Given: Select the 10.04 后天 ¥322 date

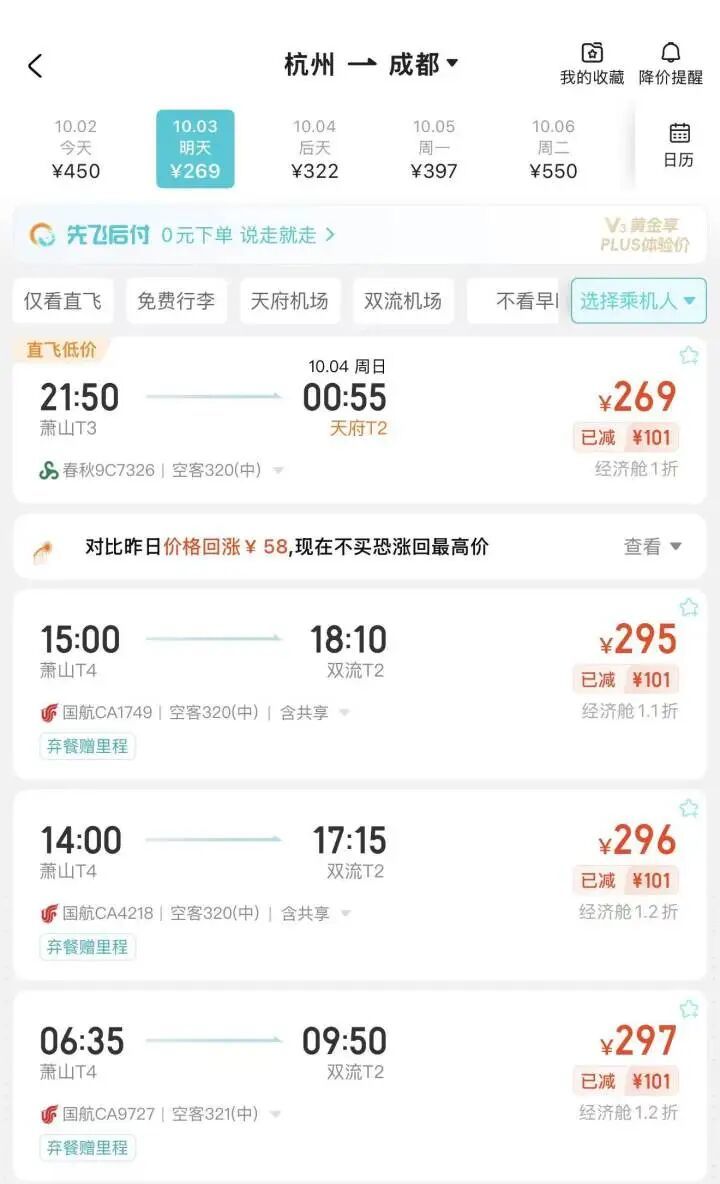Looking at the screenshot, I should click(x=315, y=149).
